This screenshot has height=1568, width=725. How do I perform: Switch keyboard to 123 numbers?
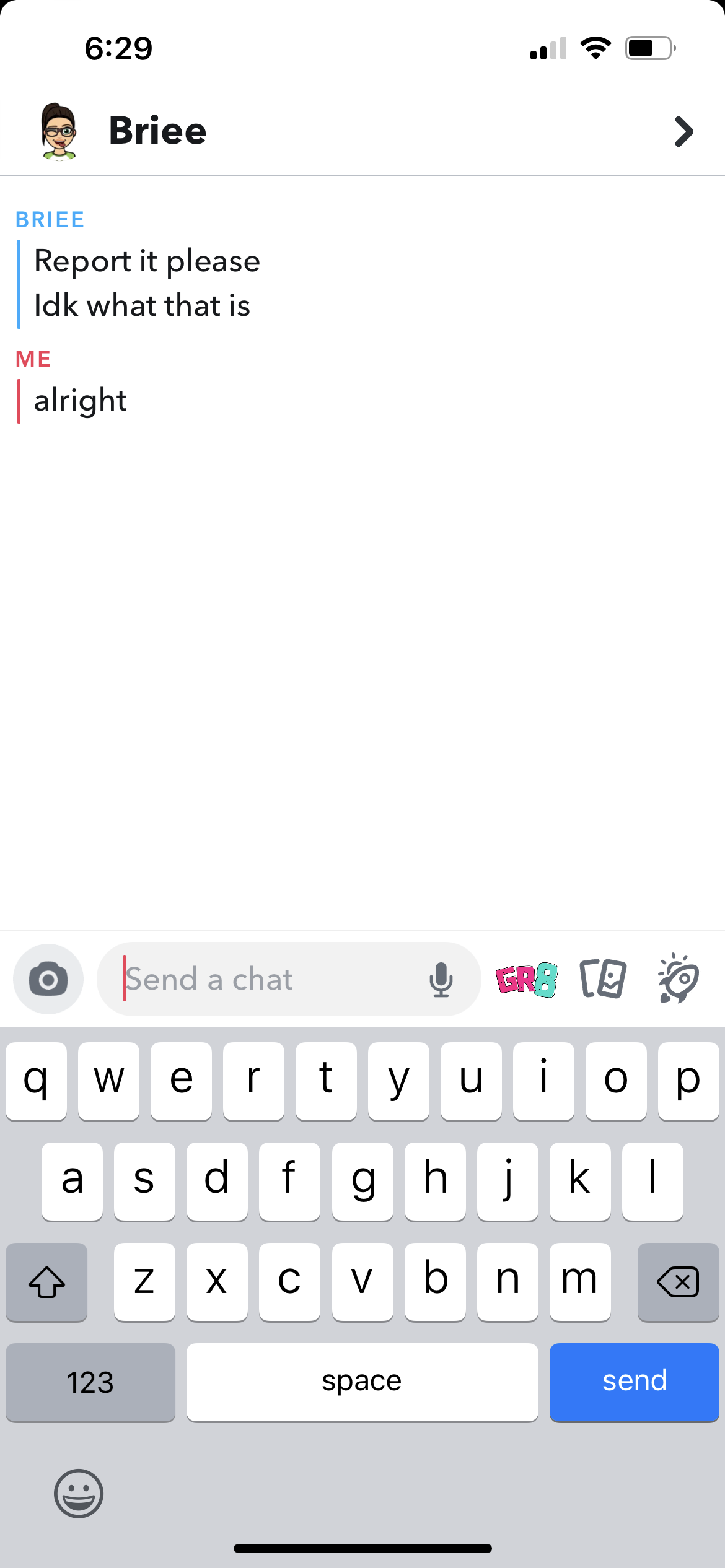(90, 1382)
